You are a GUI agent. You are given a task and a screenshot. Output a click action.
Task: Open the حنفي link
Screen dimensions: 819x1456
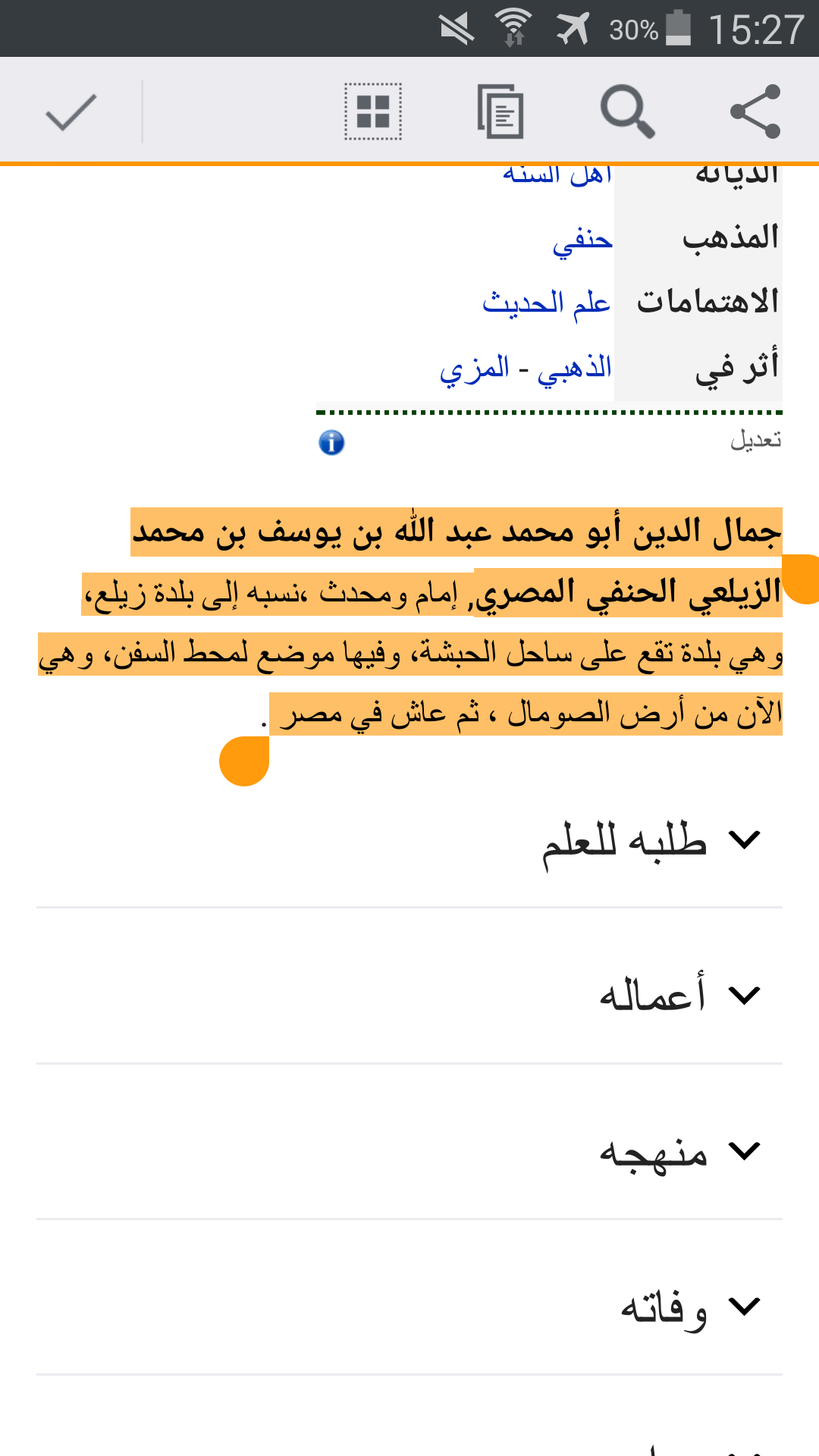pyautogui.click(x=582, y=241)
